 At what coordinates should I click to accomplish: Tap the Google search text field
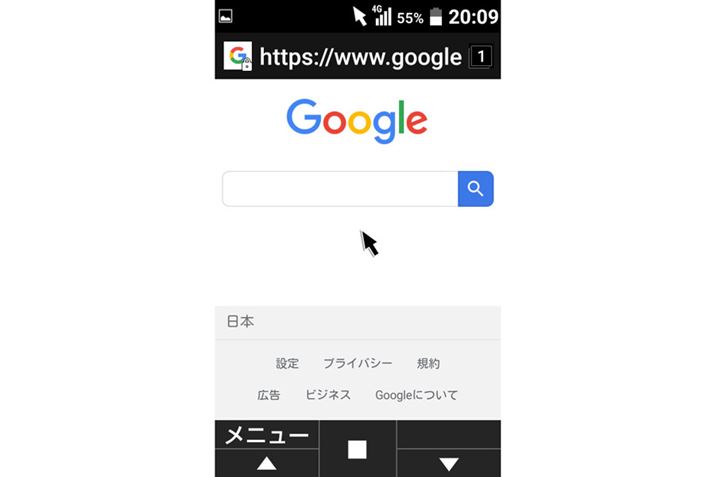click(x=340, y=189)
